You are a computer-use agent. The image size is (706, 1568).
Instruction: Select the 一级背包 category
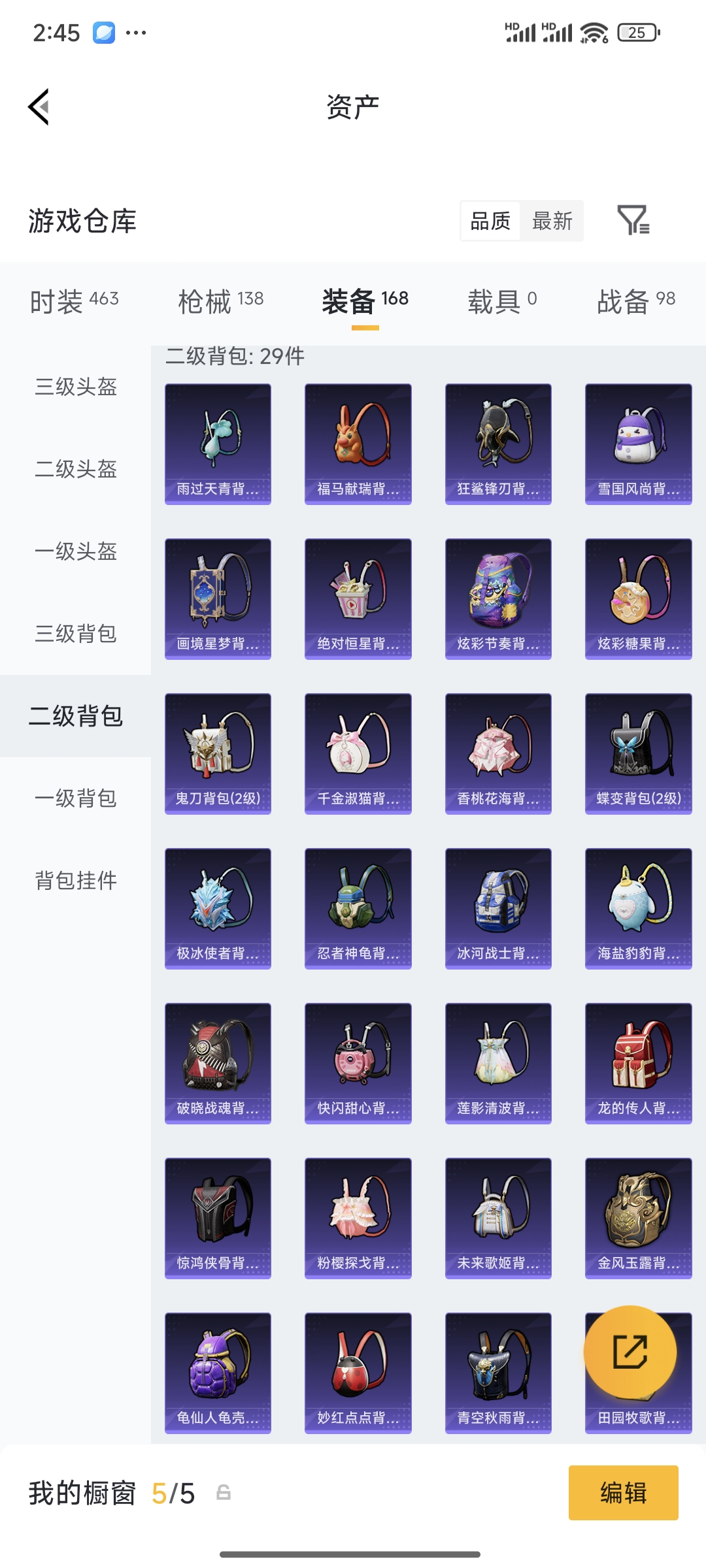tap(74, 798)
